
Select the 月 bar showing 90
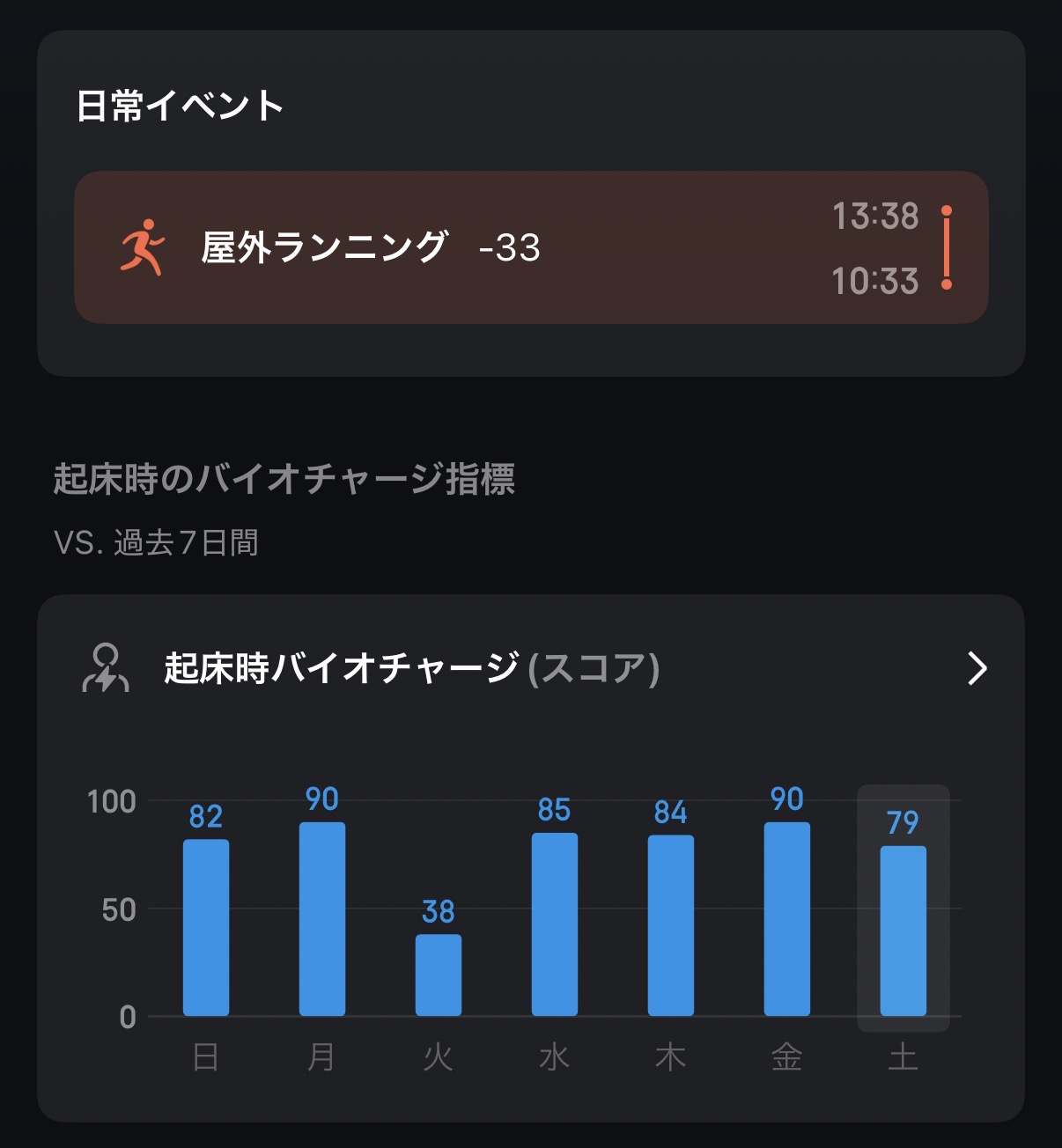point(322,918)
